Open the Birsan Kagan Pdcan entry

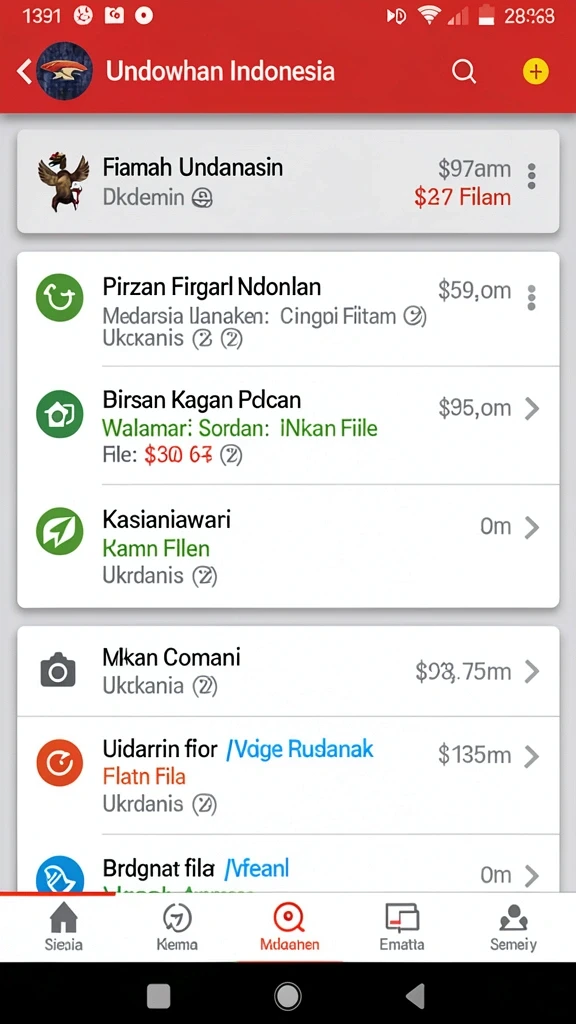[x=288, y=426]
